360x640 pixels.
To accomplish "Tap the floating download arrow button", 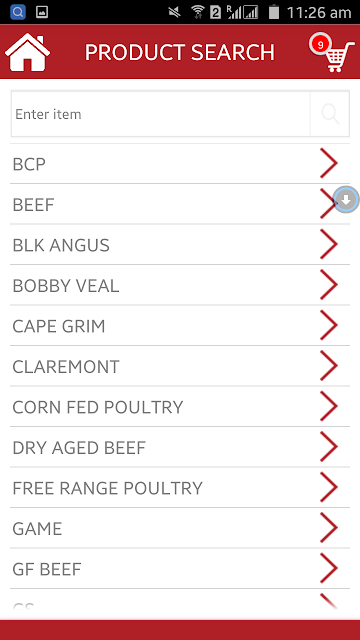I will pos(346,200).
